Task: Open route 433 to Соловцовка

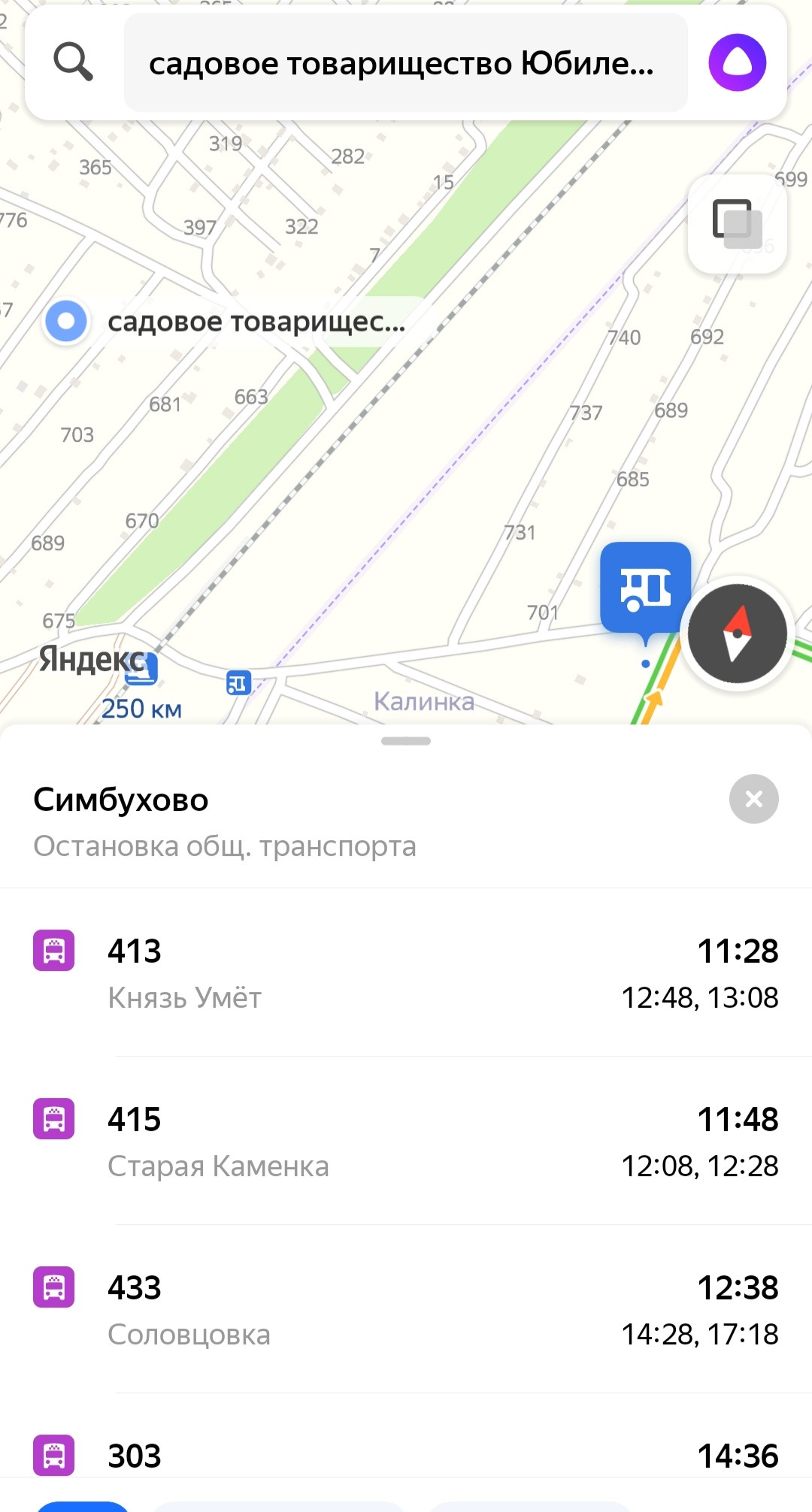Action: (406, 1309)
